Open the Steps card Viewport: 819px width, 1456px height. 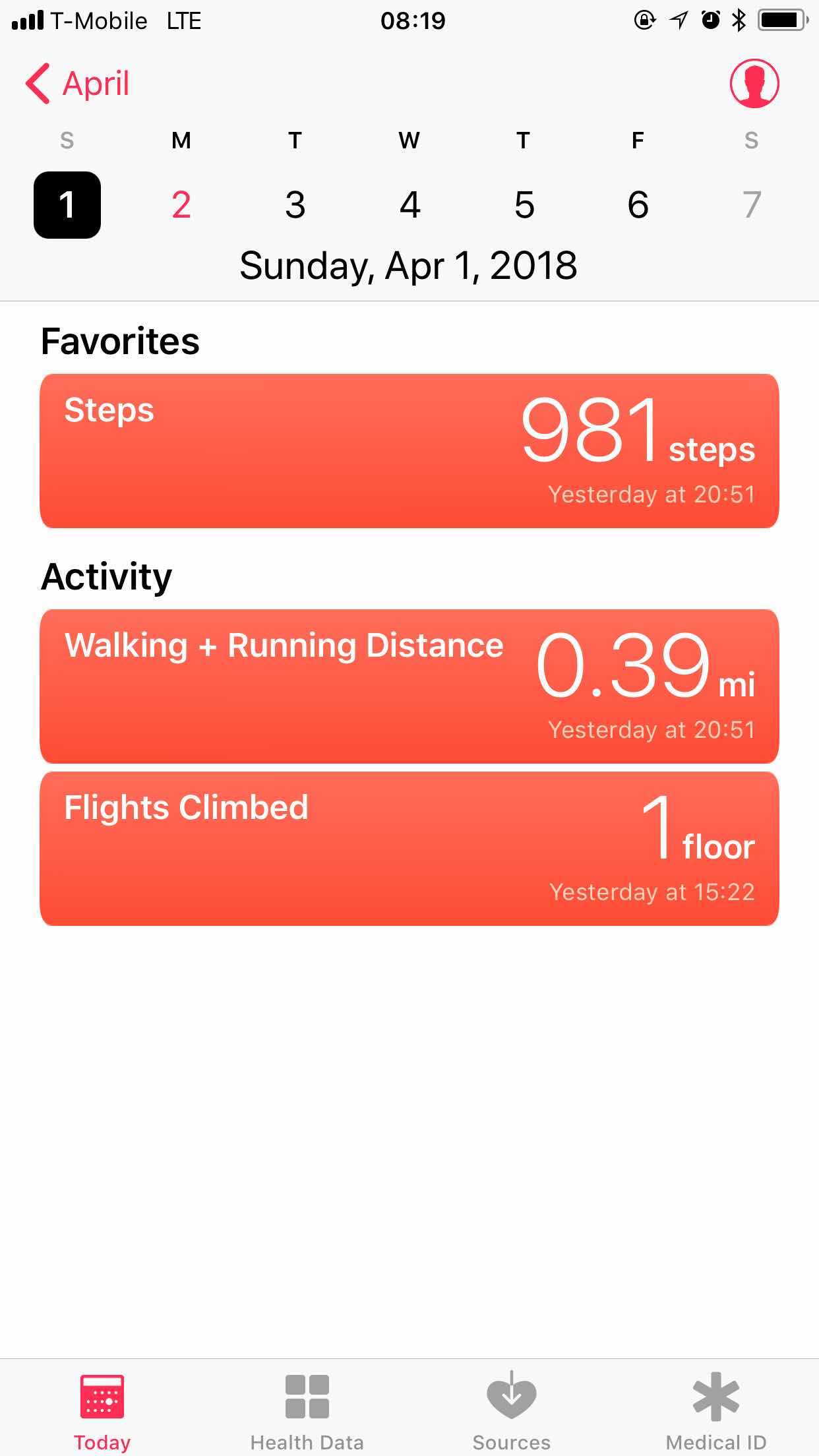[409, 451]
